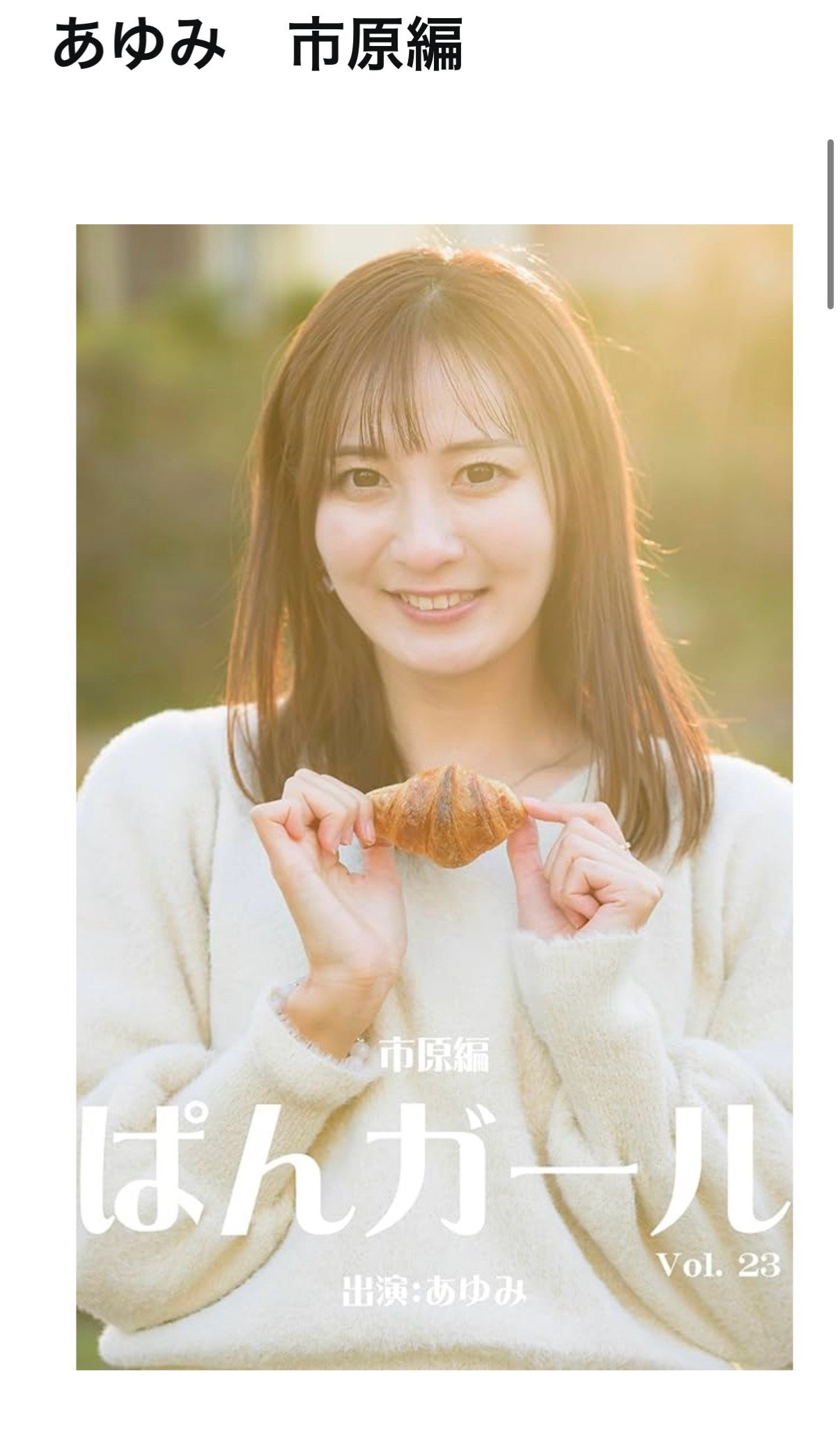
Task: Tap the page scrollbar handle
Action: tap(830, 224)
